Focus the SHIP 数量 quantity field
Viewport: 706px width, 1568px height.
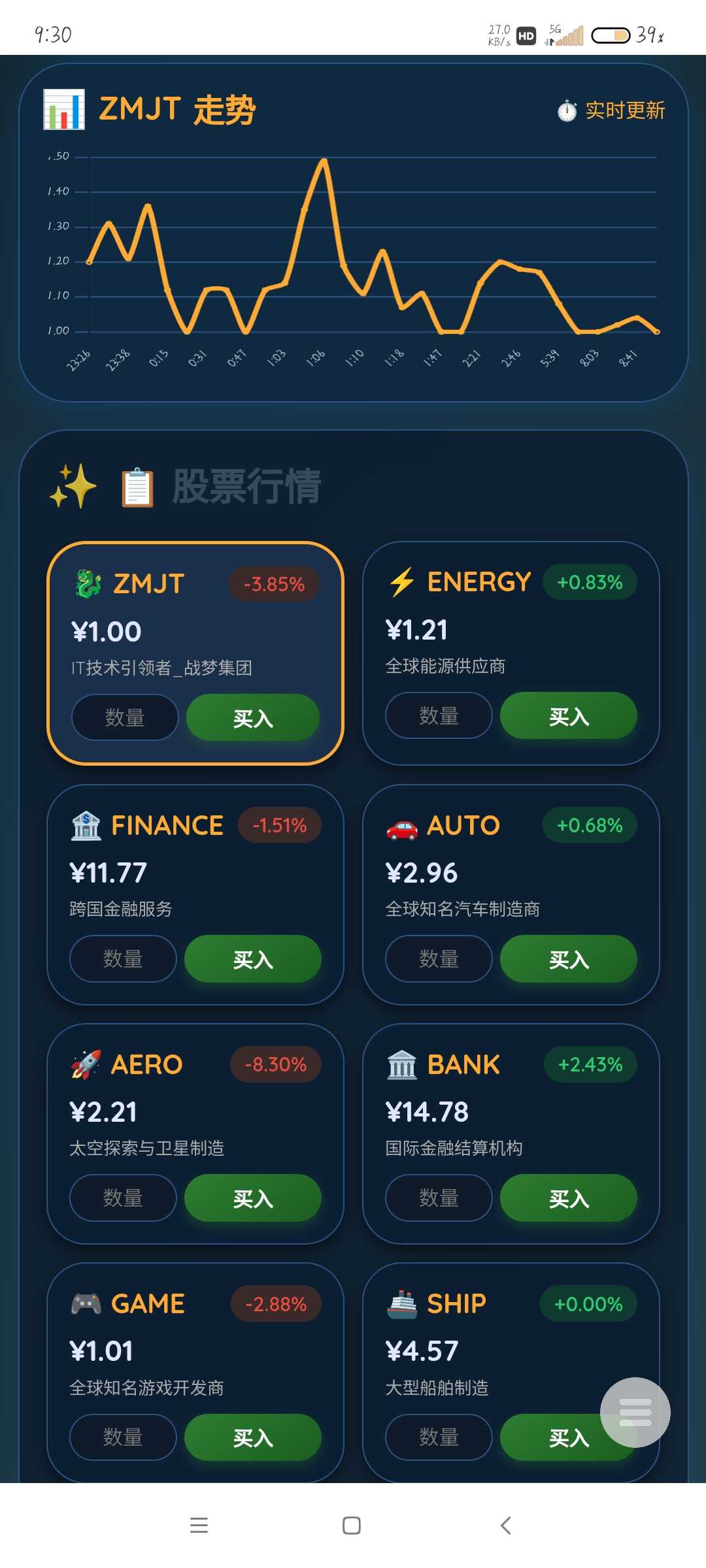(x=439, y=1437)
